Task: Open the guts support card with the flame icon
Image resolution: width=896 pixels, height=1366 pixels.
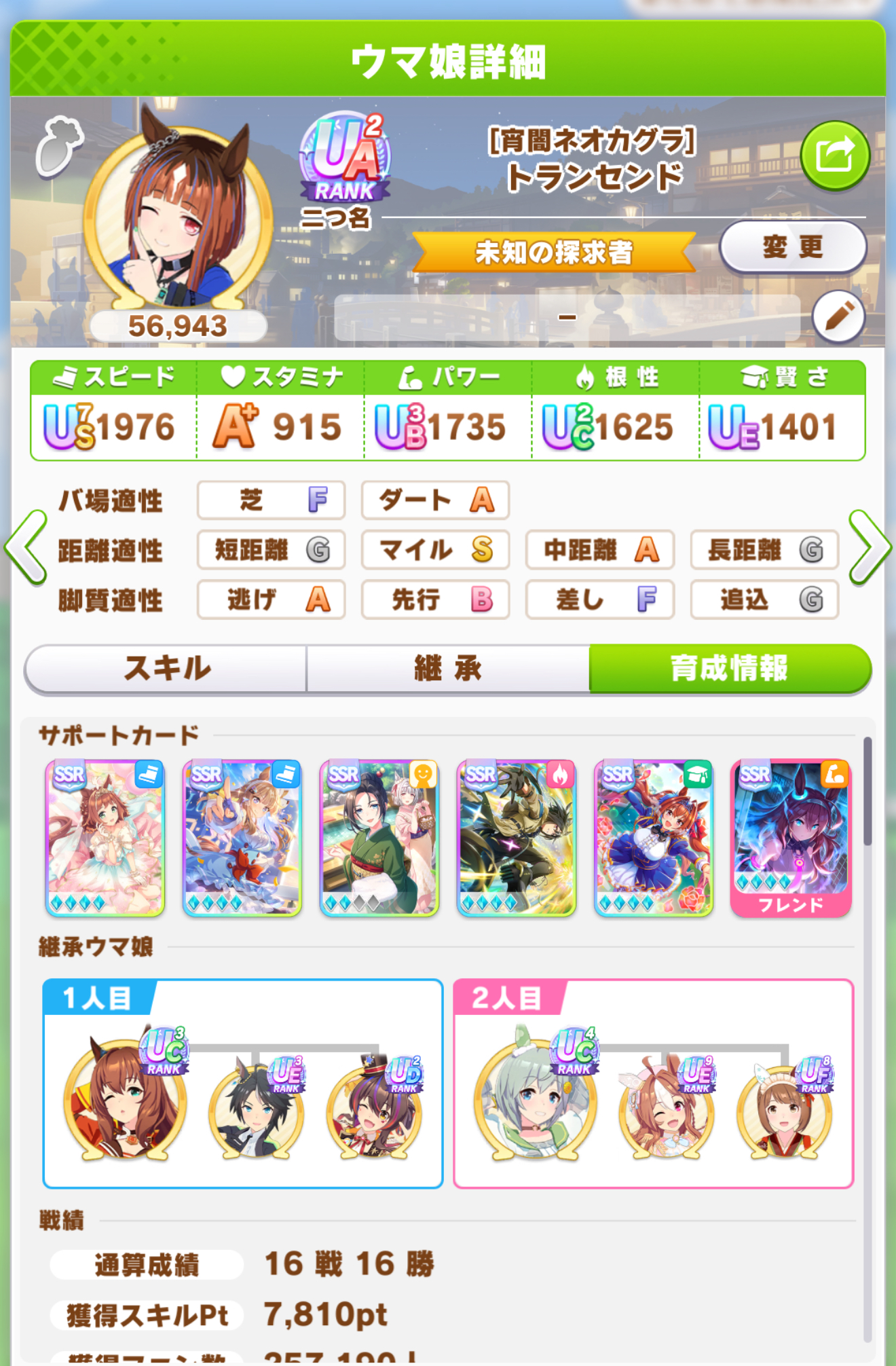Action: pyautogui.click(x=517, y=838)
